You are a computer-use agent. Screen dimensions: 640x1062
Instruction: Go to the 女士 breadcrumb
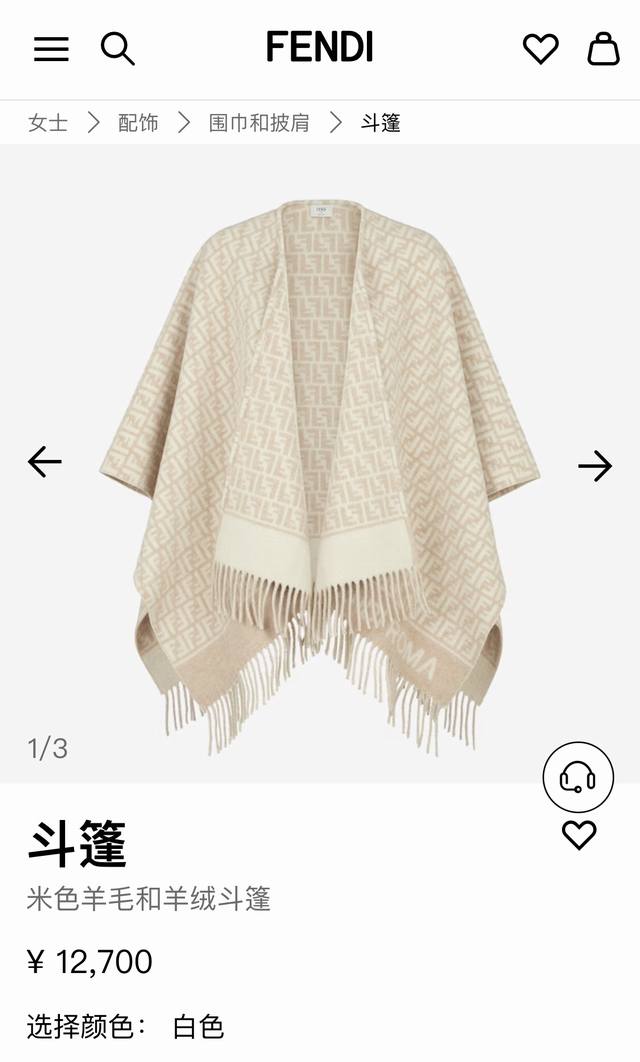tap(48, 123)
